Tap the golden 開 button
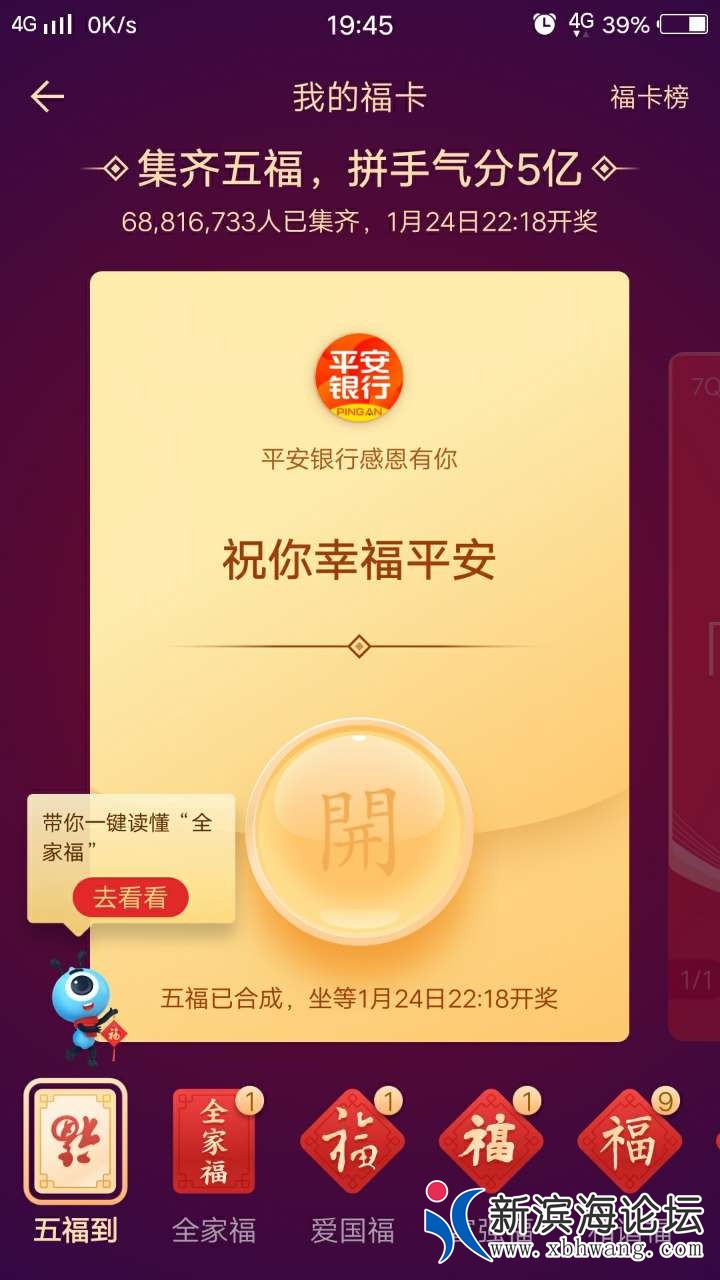The height and width of the screenshot is (1280, 720). click(359, 832)
